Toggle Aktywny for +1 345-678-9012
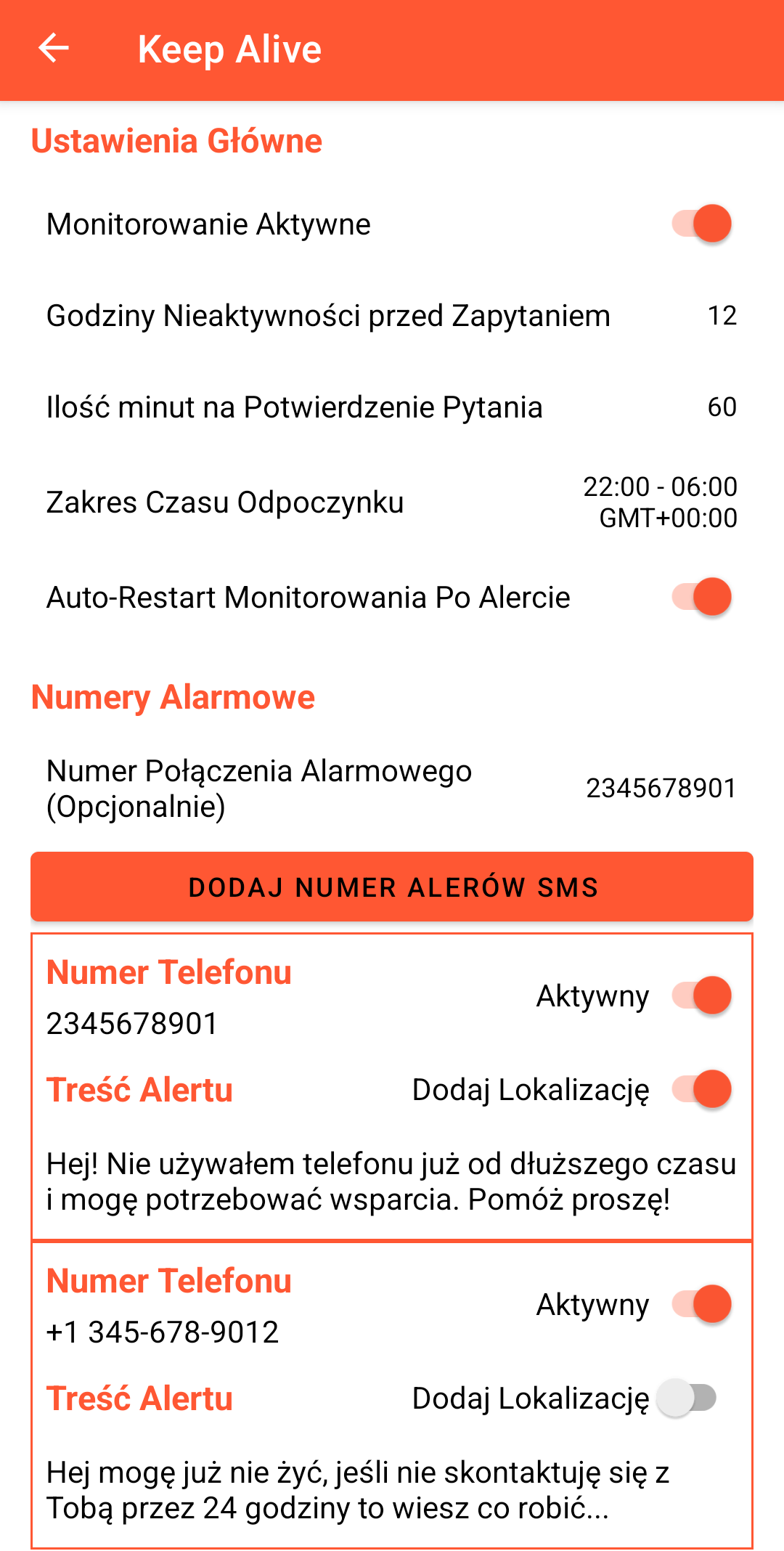The image size is (784, 1551). (701, 1304)
